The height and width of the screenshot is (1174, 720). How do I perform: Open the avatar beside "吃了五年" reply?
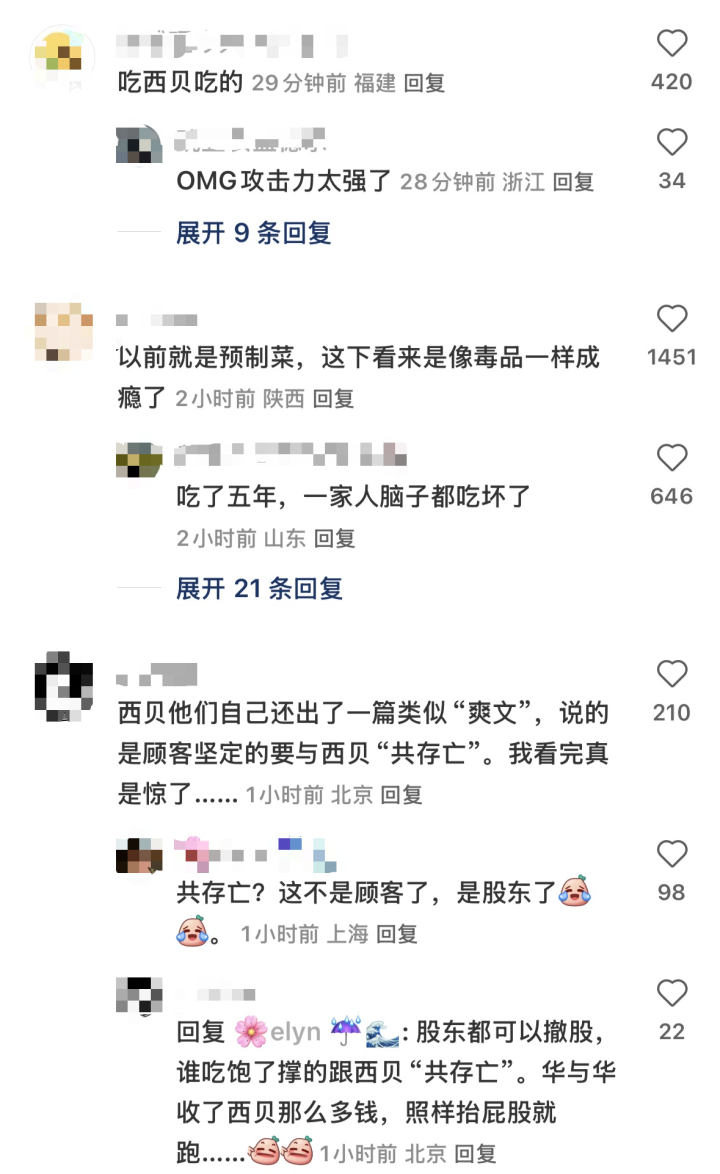click(x=139, y=461)
